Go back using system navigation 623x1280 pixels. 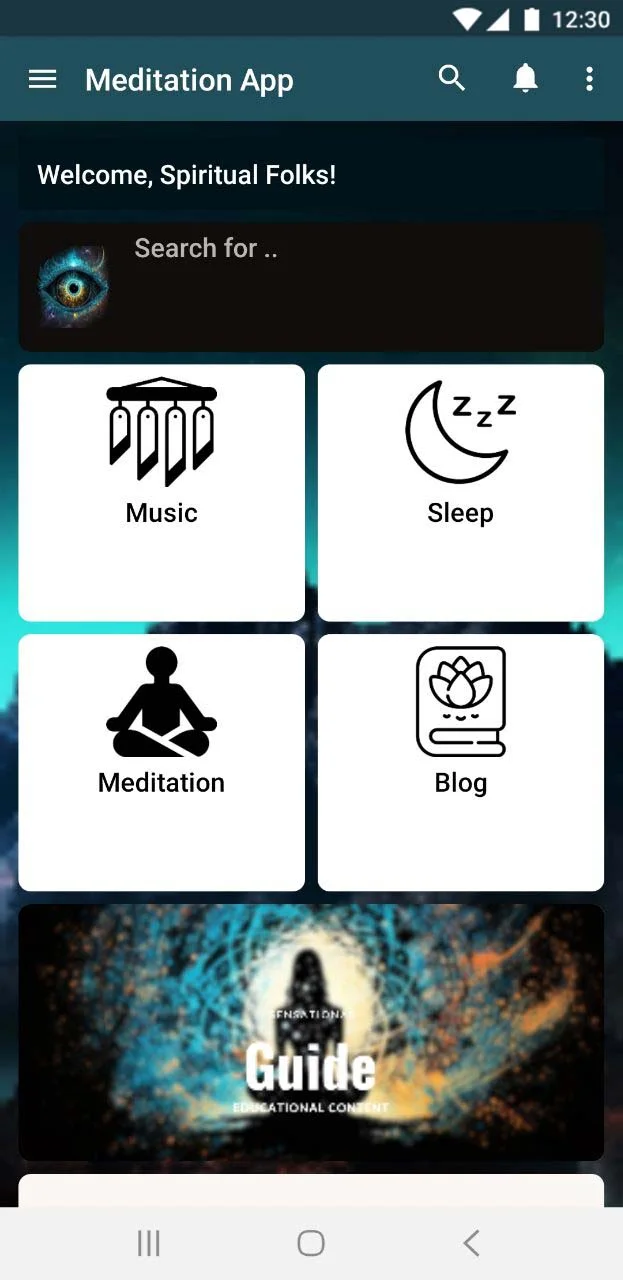point(471,1243)
